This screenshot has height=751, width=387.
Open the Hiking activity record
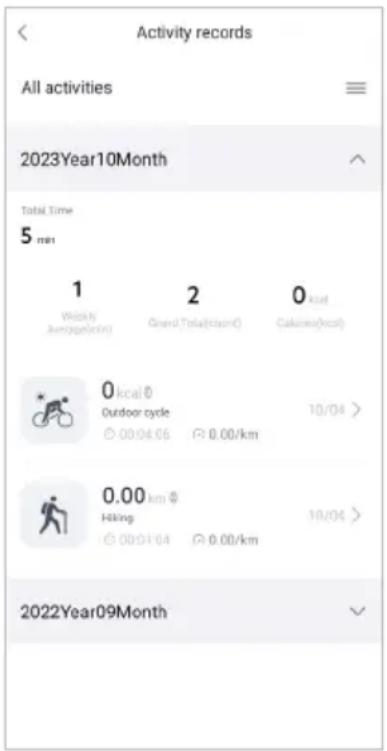(x=194, y=515)
